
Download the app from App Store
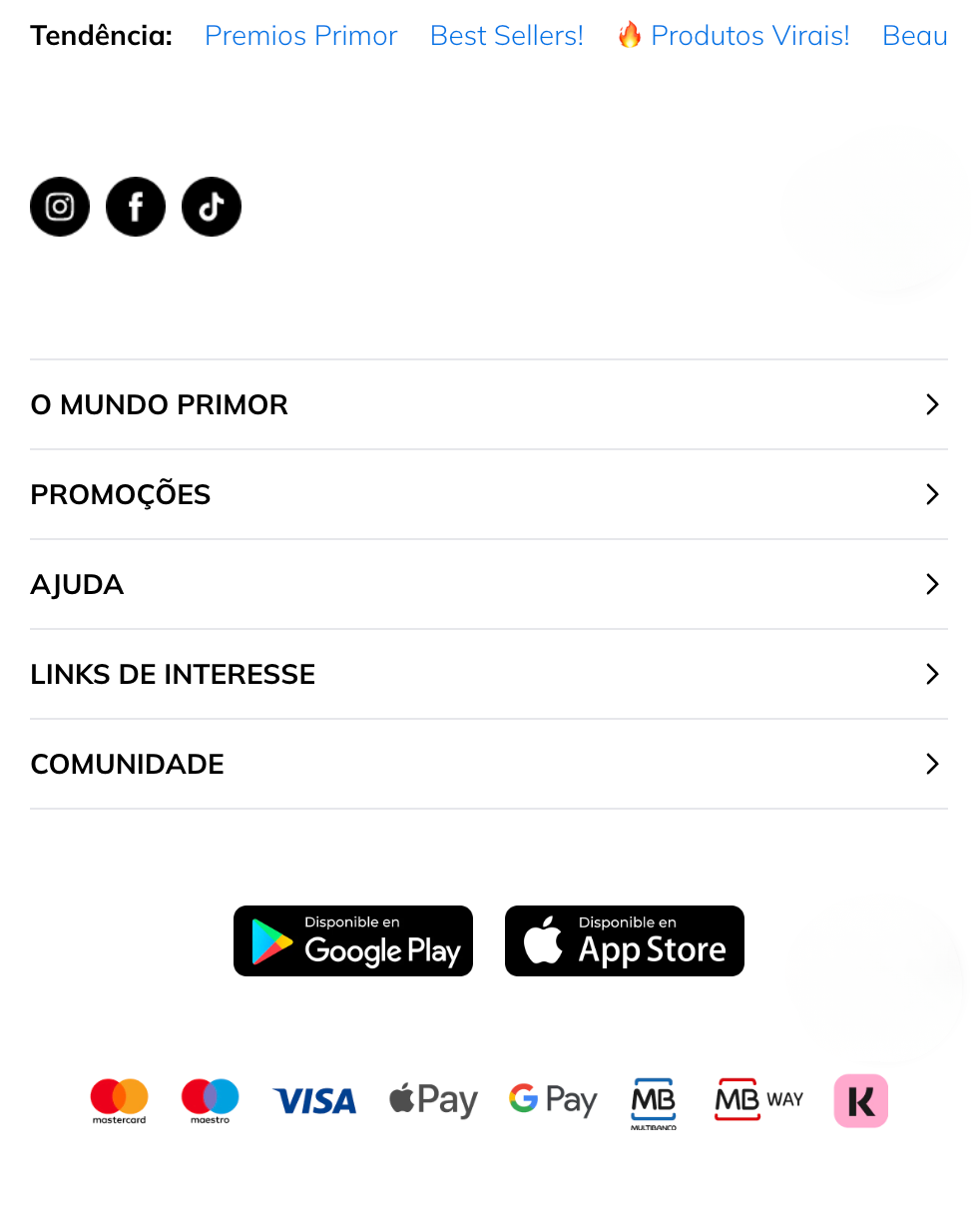(x=625, y=940)
